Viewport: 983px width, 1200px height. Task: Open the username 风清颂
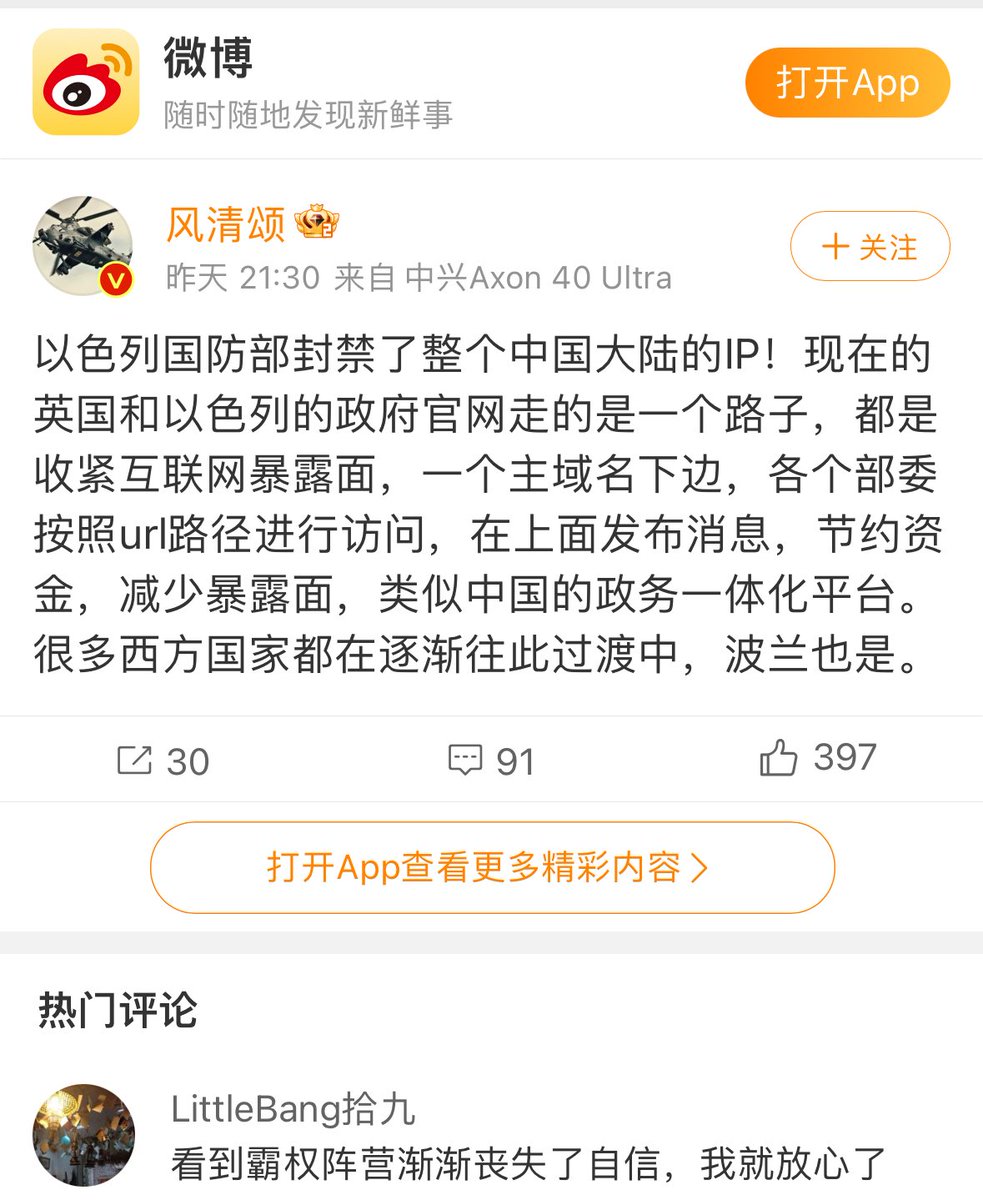pos(226,224)
